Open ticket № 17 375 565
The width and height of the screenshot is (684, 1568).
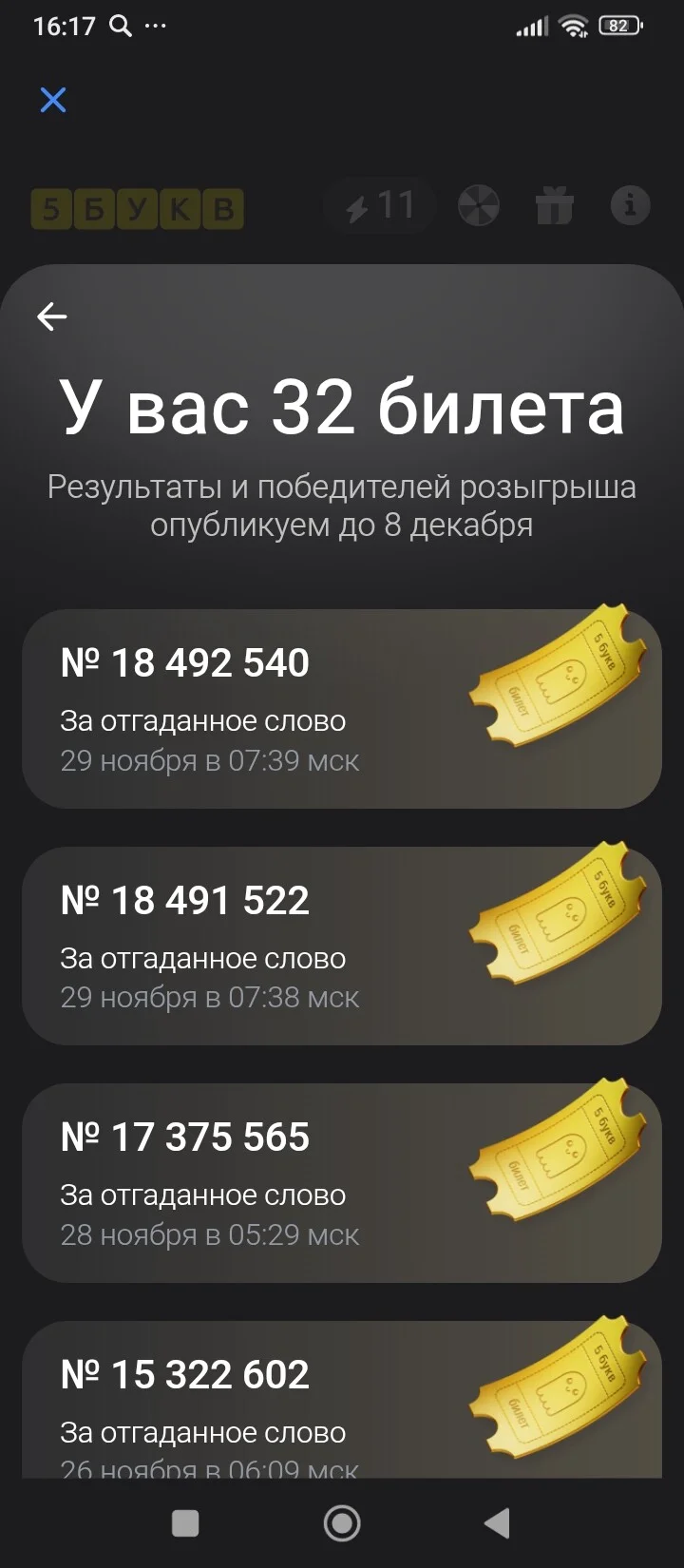[342, 1183]
